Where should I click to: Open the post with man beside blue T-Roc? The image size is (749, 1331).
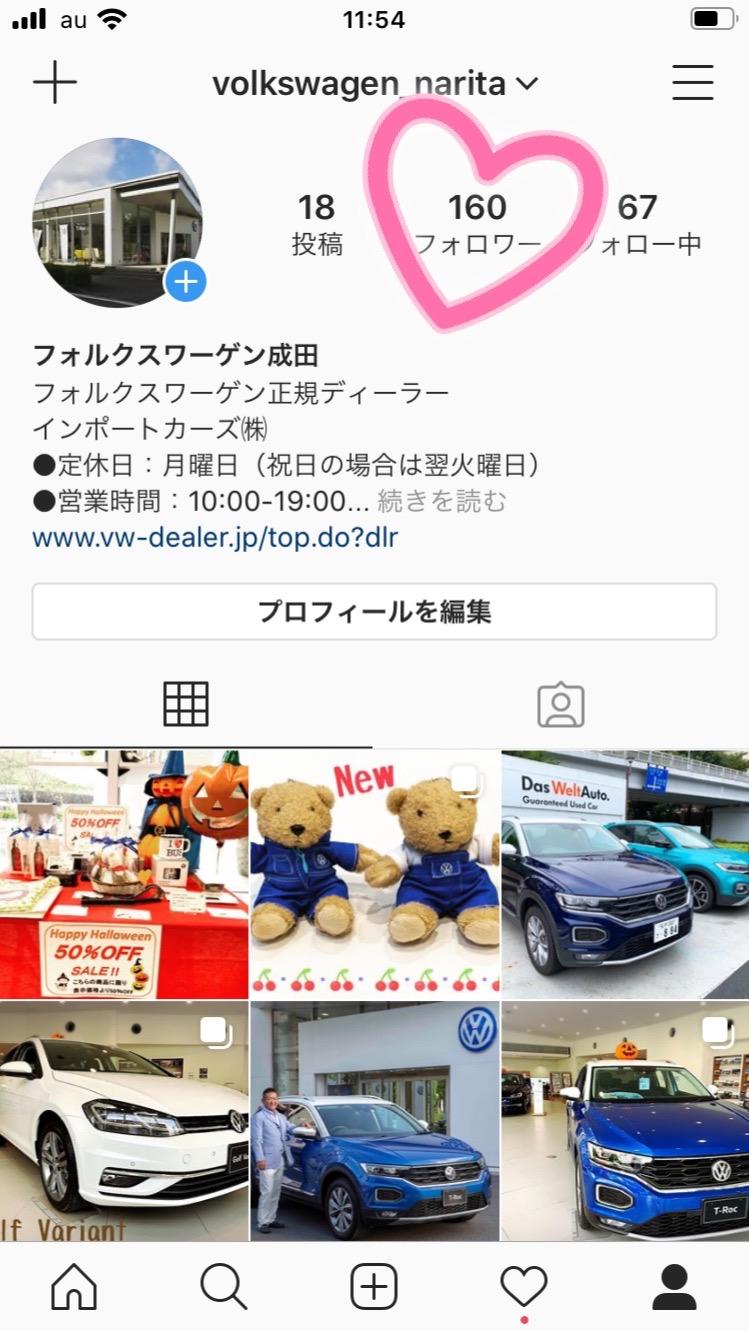click(x=374, y=1121)
